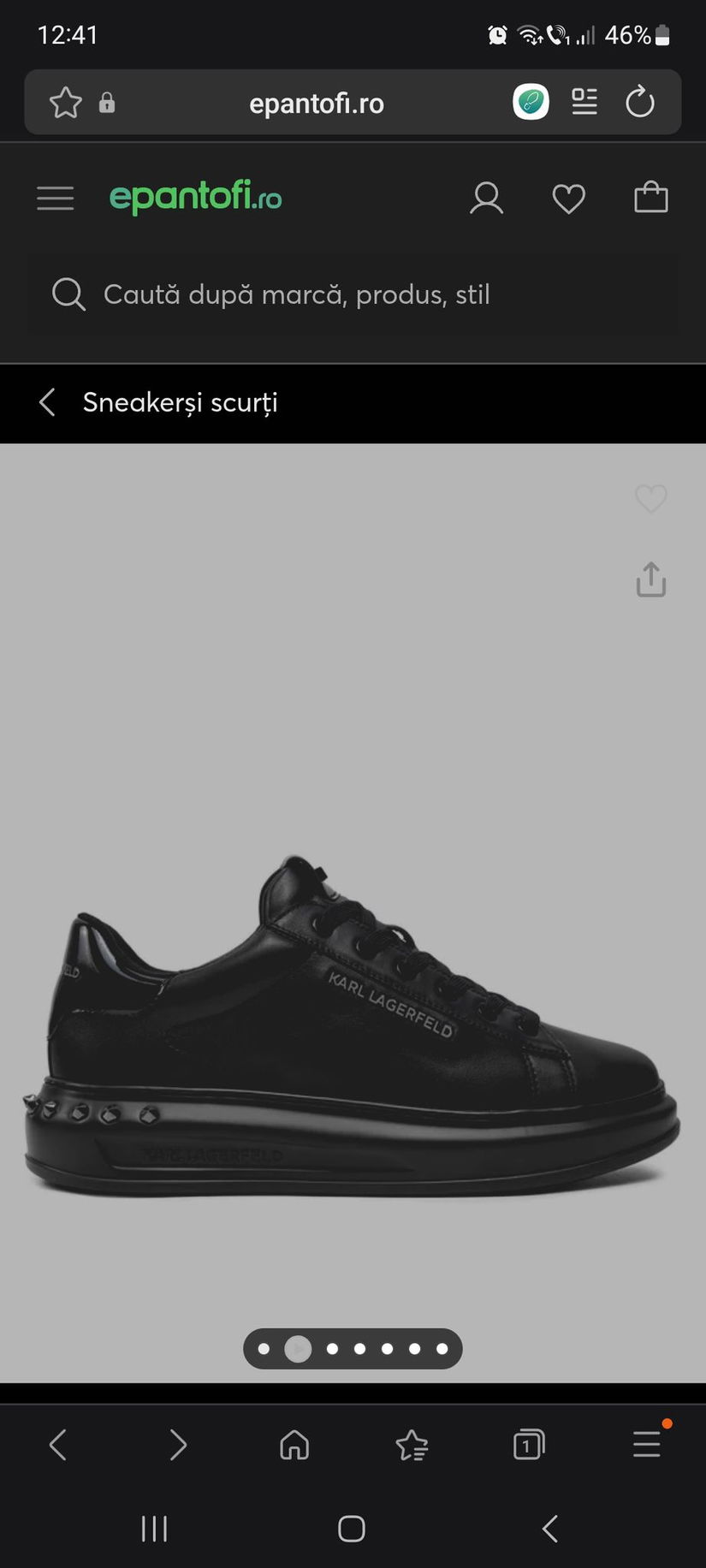
Task: Open the shopping bag
Action: point(650,197)
